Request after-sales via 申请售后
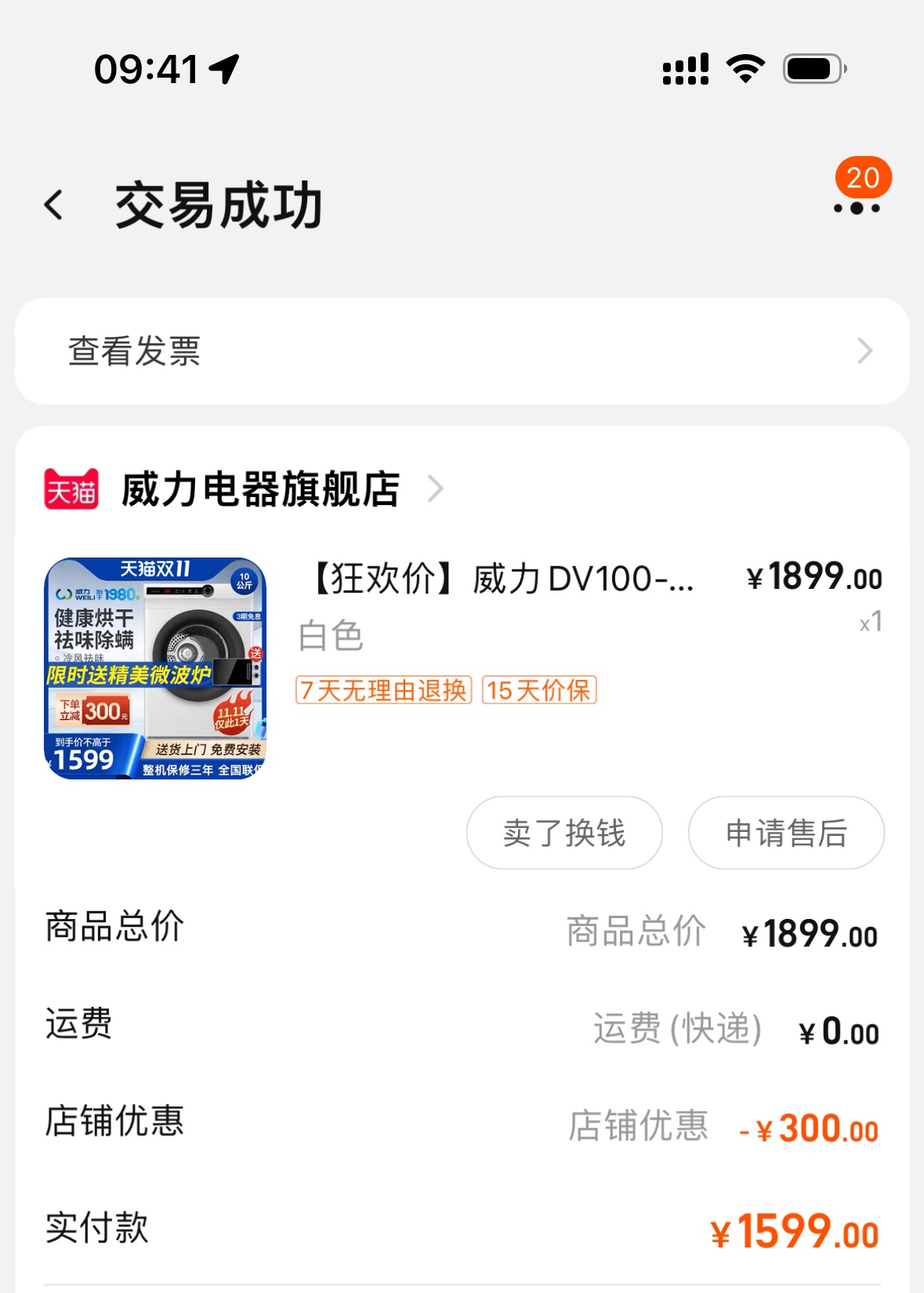Screen dimensions: 924x1293 click(x=786, y=833)
